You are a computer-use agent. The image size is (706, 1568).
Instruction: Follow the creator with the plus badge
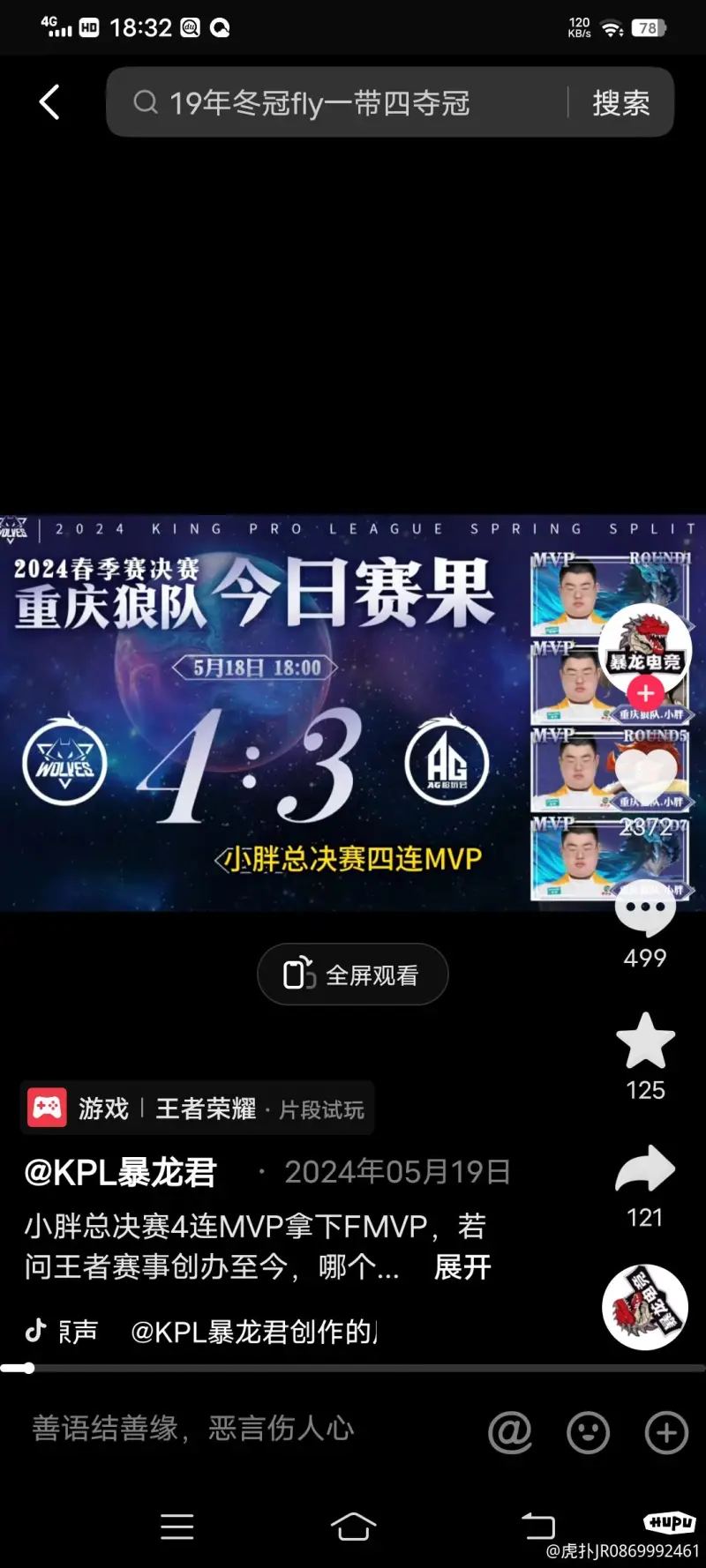(x=645, y=693)
